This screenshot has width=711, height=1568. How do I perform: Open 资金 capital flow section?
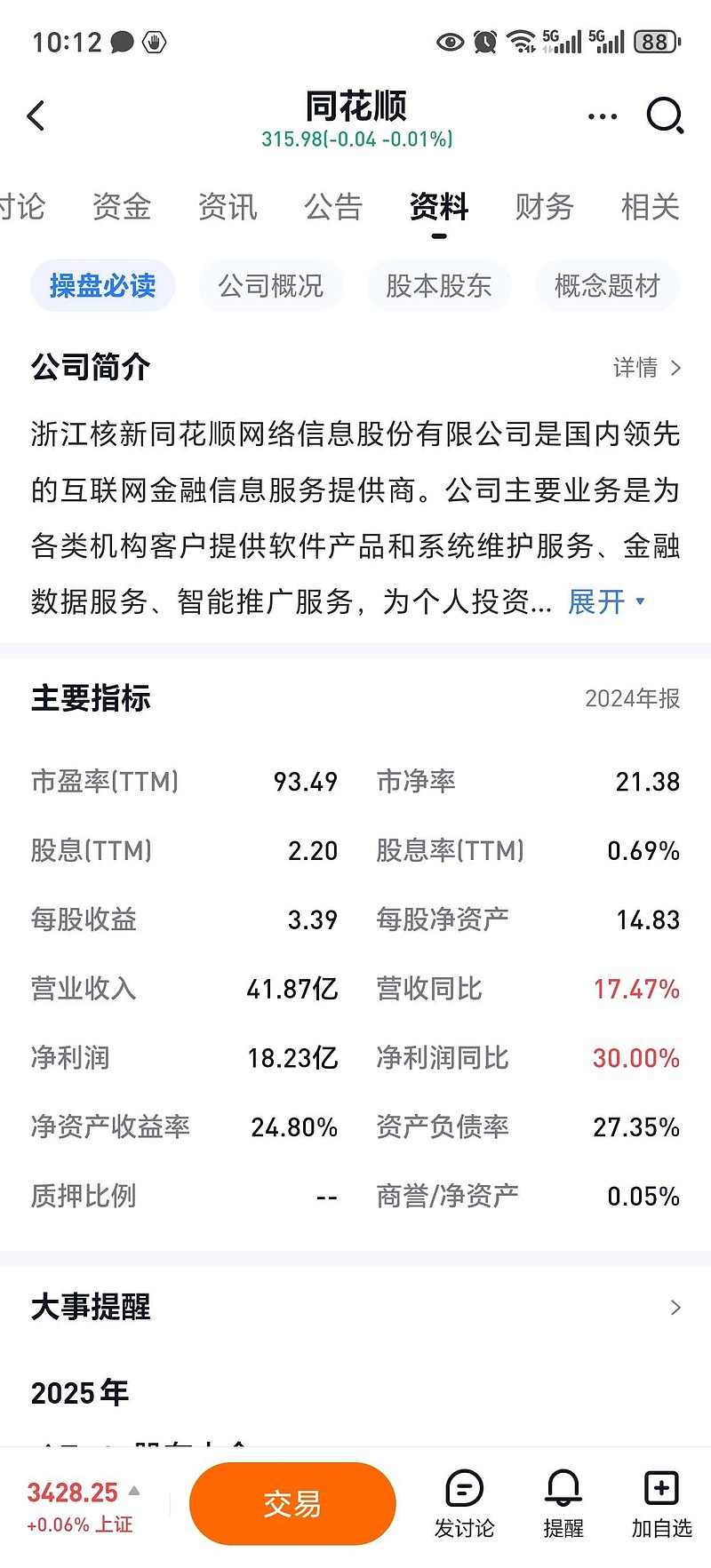pyautogui.click(x=121, y=207)
